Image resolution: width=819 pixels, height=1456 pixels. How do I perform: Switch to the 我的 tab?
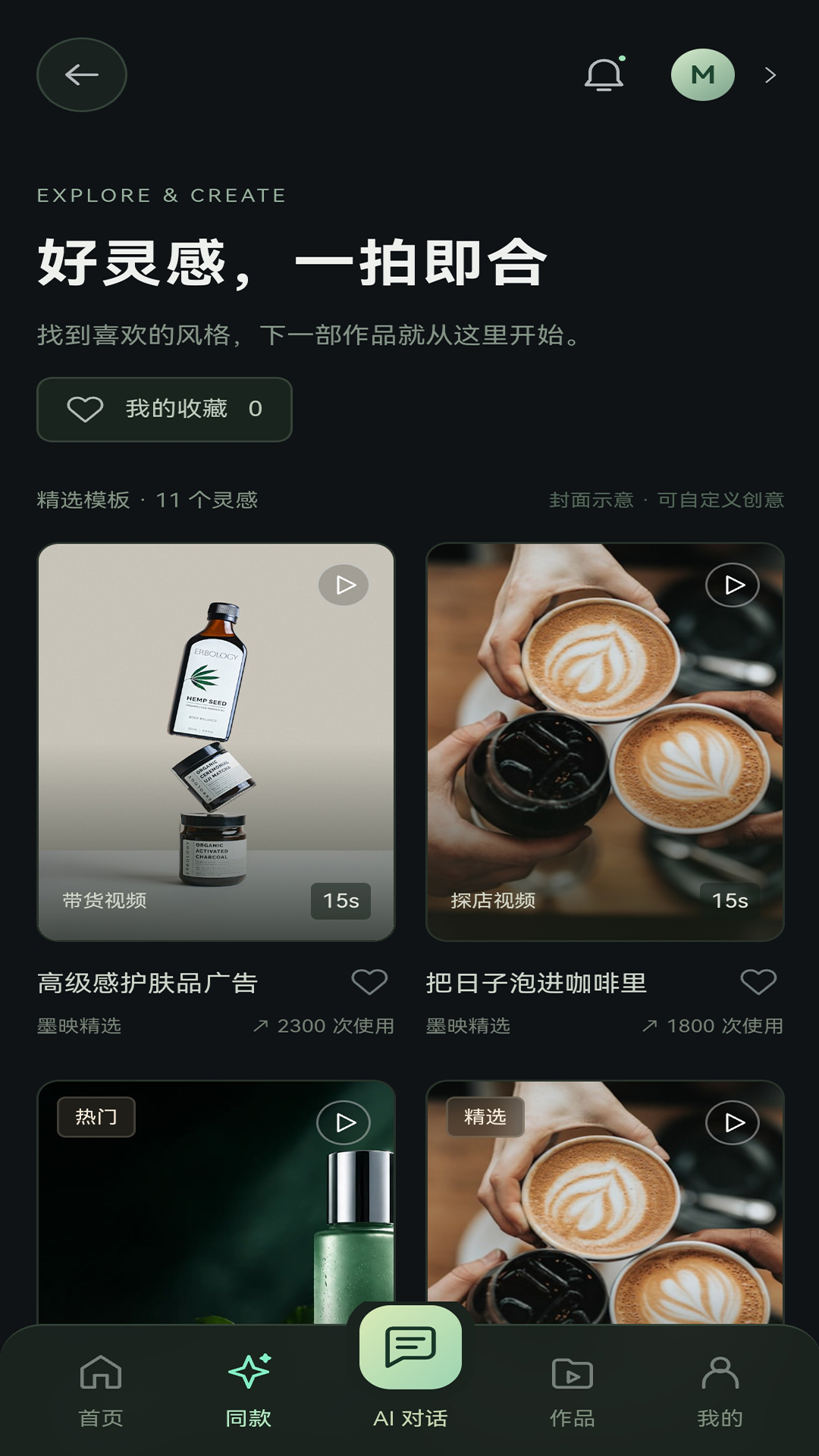click(720, 1392)
